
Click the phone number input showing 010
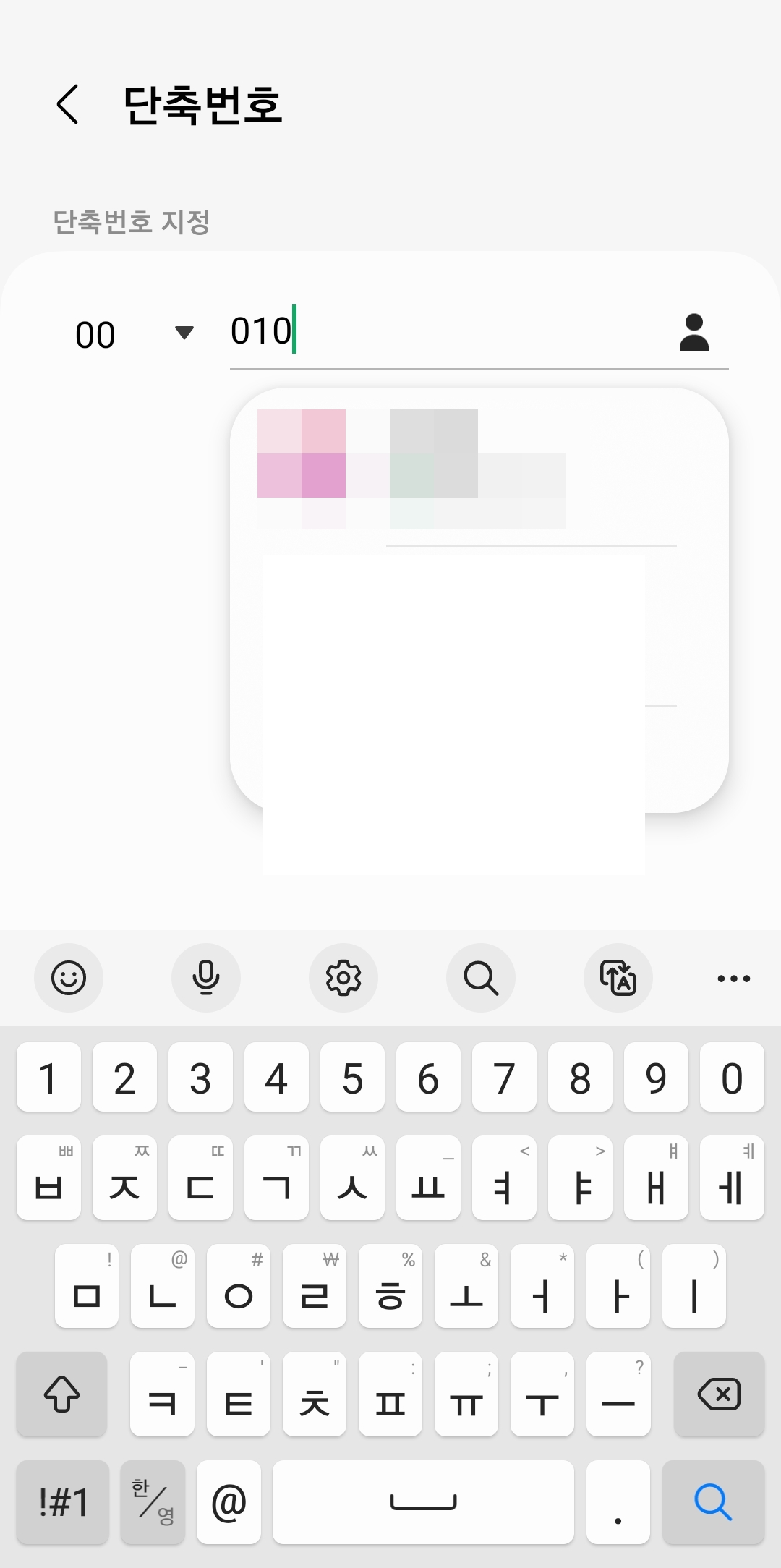pyautogui.click(x=434, y=333)
